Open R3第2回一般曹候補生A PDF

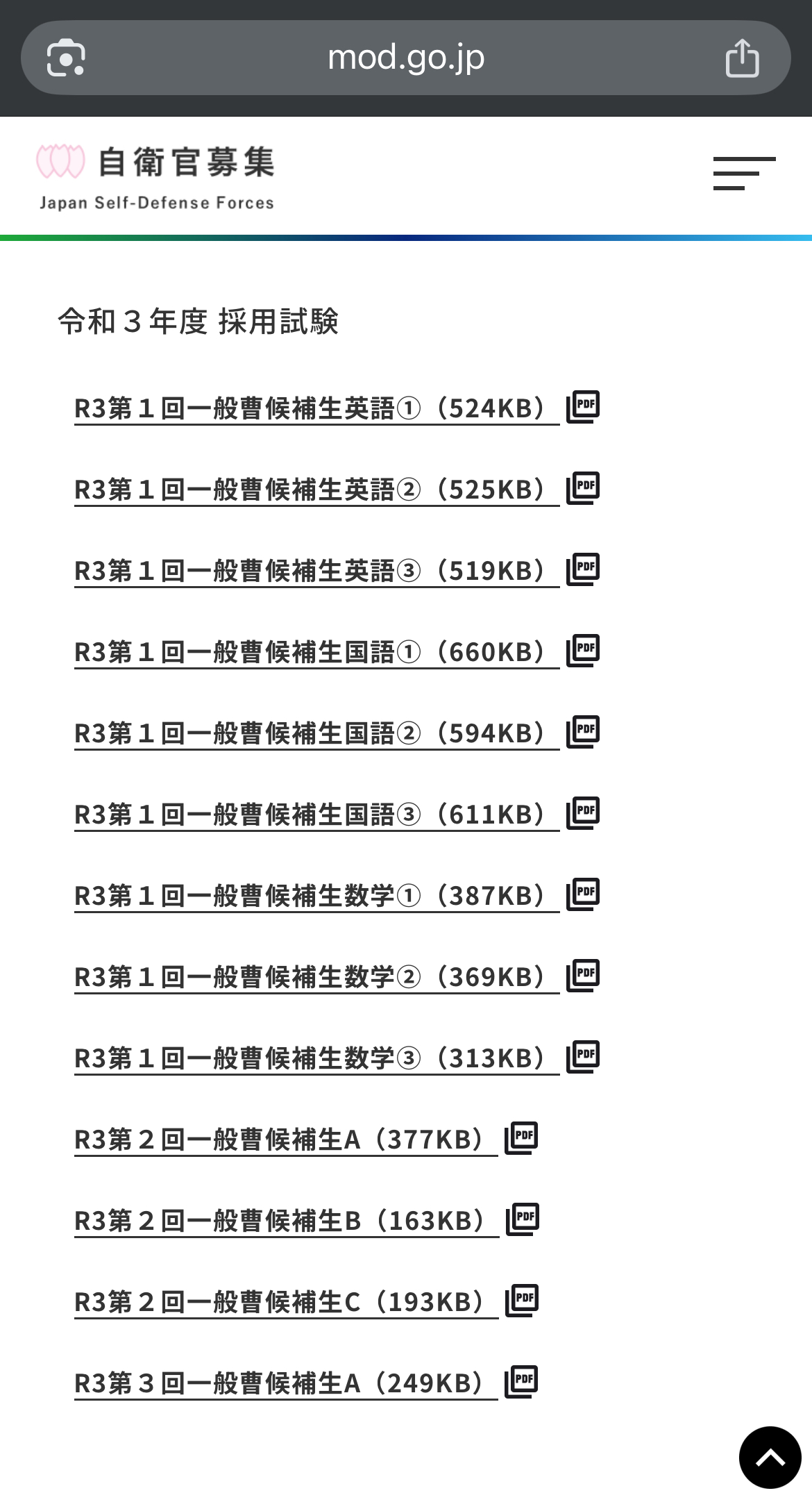306,1140
